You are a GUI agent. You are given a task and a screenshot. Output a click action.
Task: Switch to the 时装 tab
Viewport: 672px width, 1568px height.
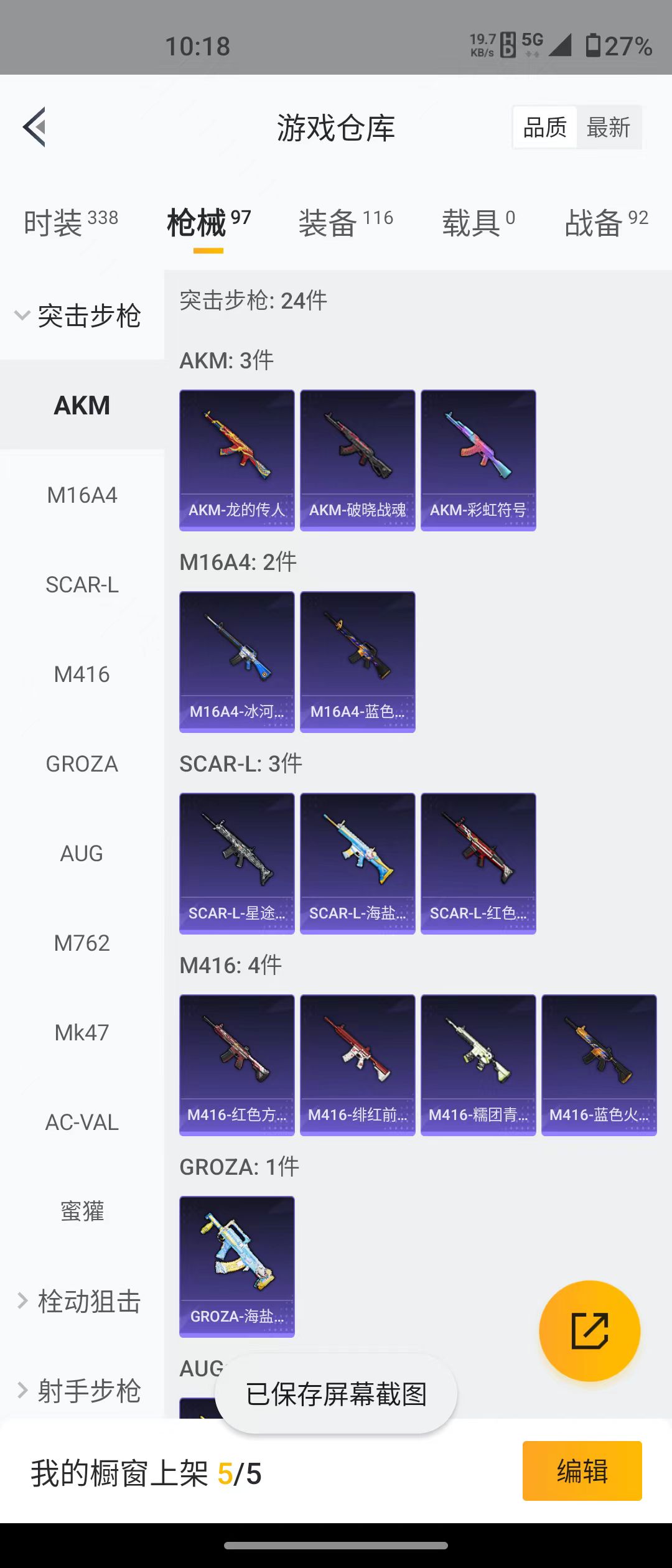pyautogui.click(x=70, y=222)
